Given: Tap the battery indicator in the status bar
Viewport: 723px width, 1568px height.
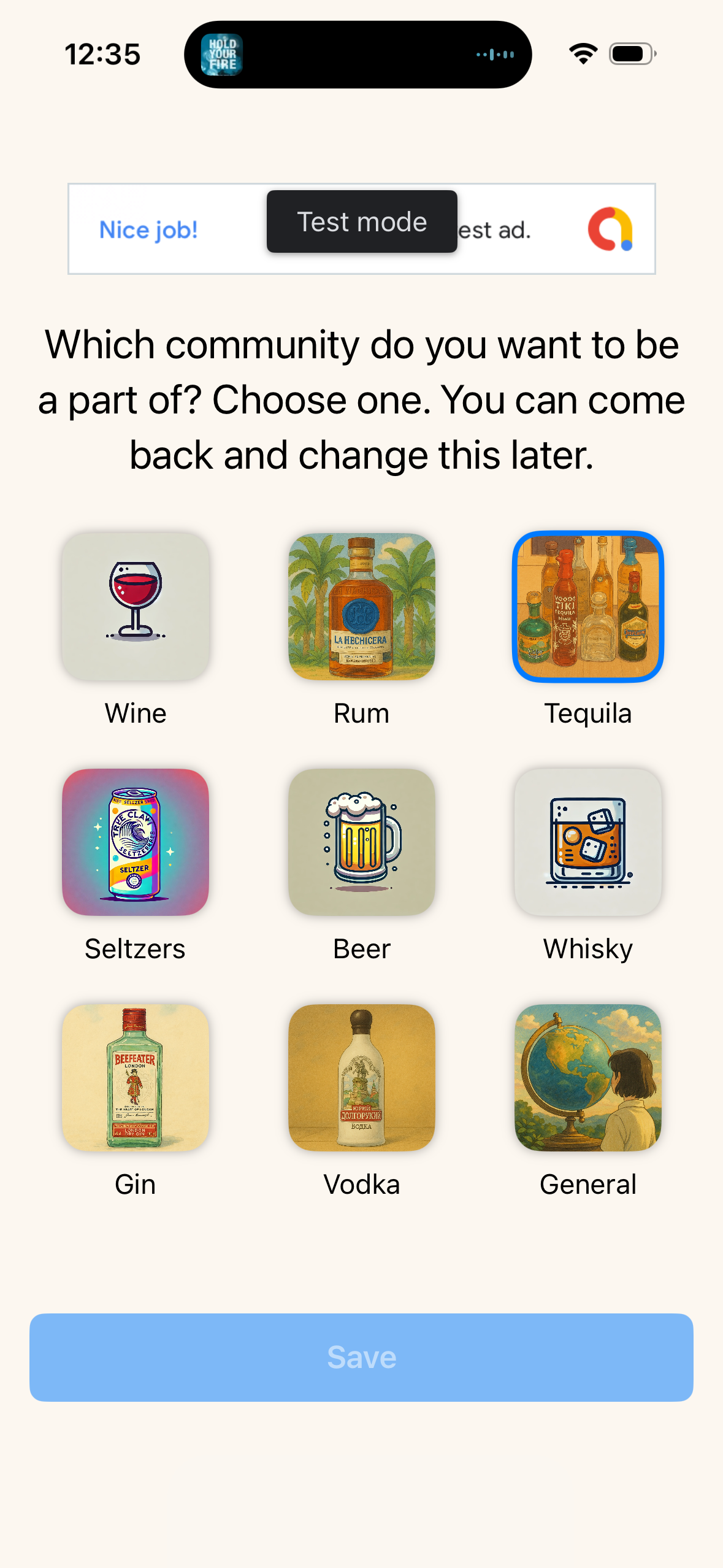Looking at the screenshot, I should 630,54.
